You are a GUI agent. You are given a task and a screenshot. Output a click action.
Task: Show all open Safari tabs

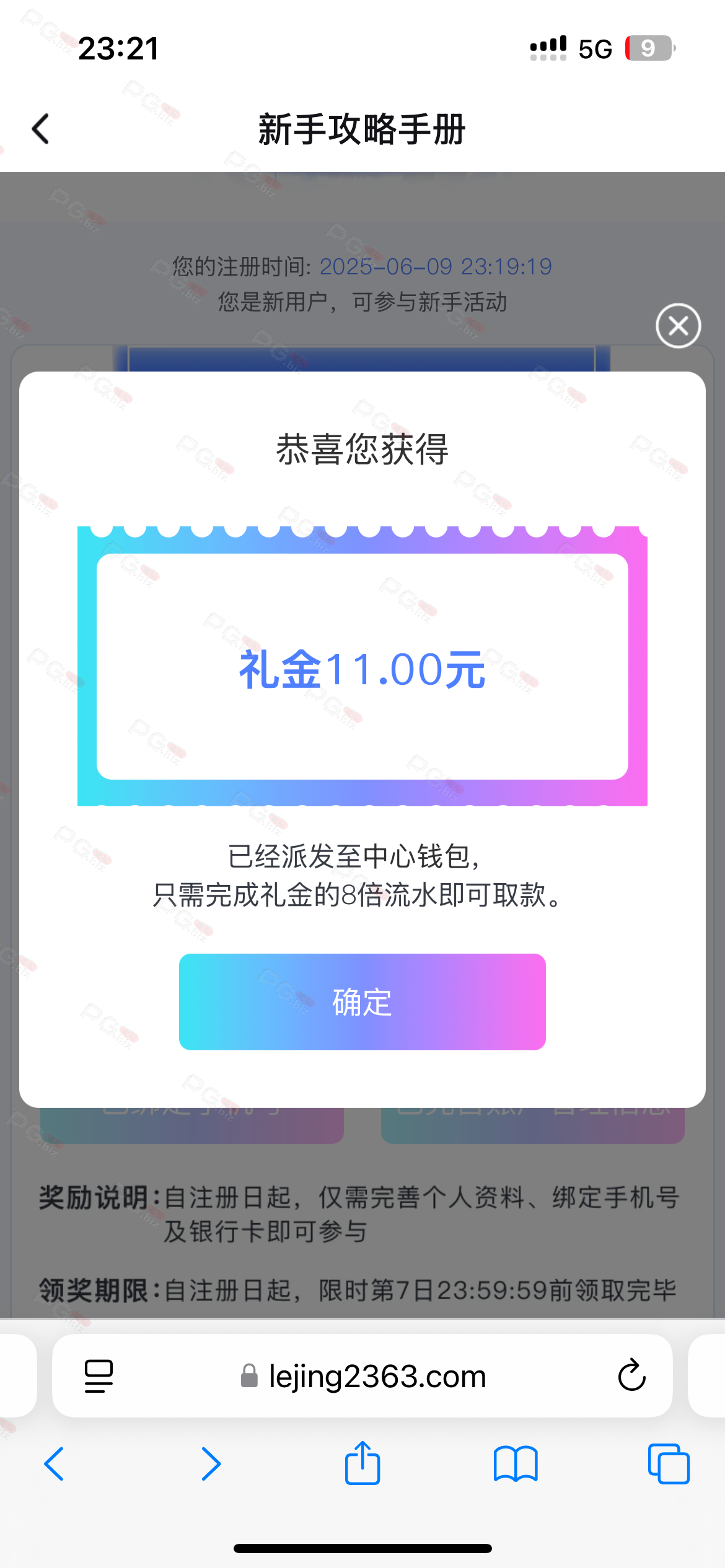[668, 1464]
